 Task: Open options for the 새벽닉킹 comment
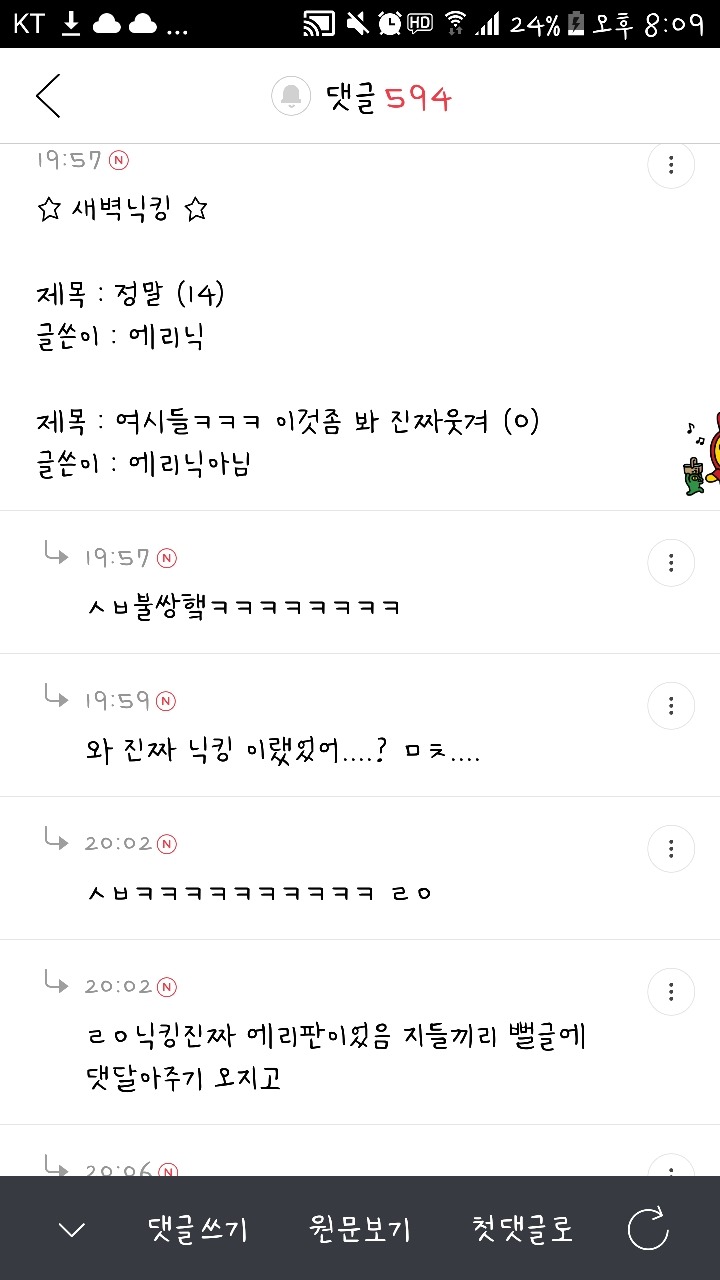tap(671, 165)
